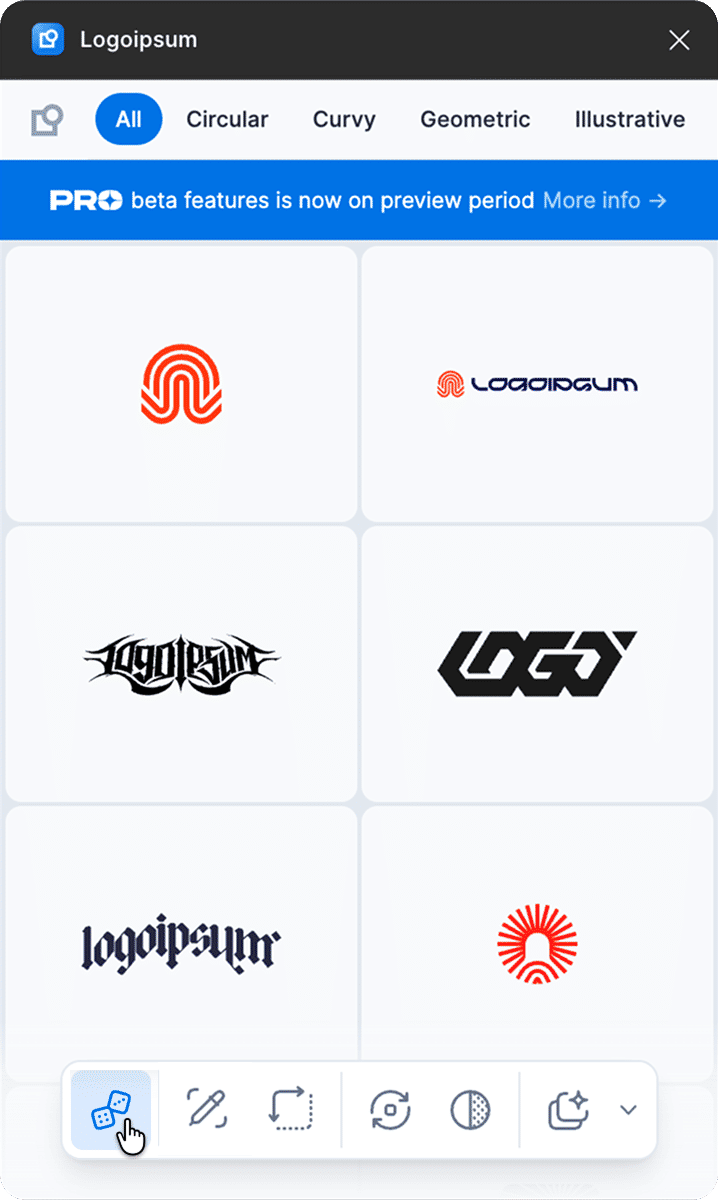Select the All category tab
The height and width of the screenshot is (1200, 718).
[129, 120]
